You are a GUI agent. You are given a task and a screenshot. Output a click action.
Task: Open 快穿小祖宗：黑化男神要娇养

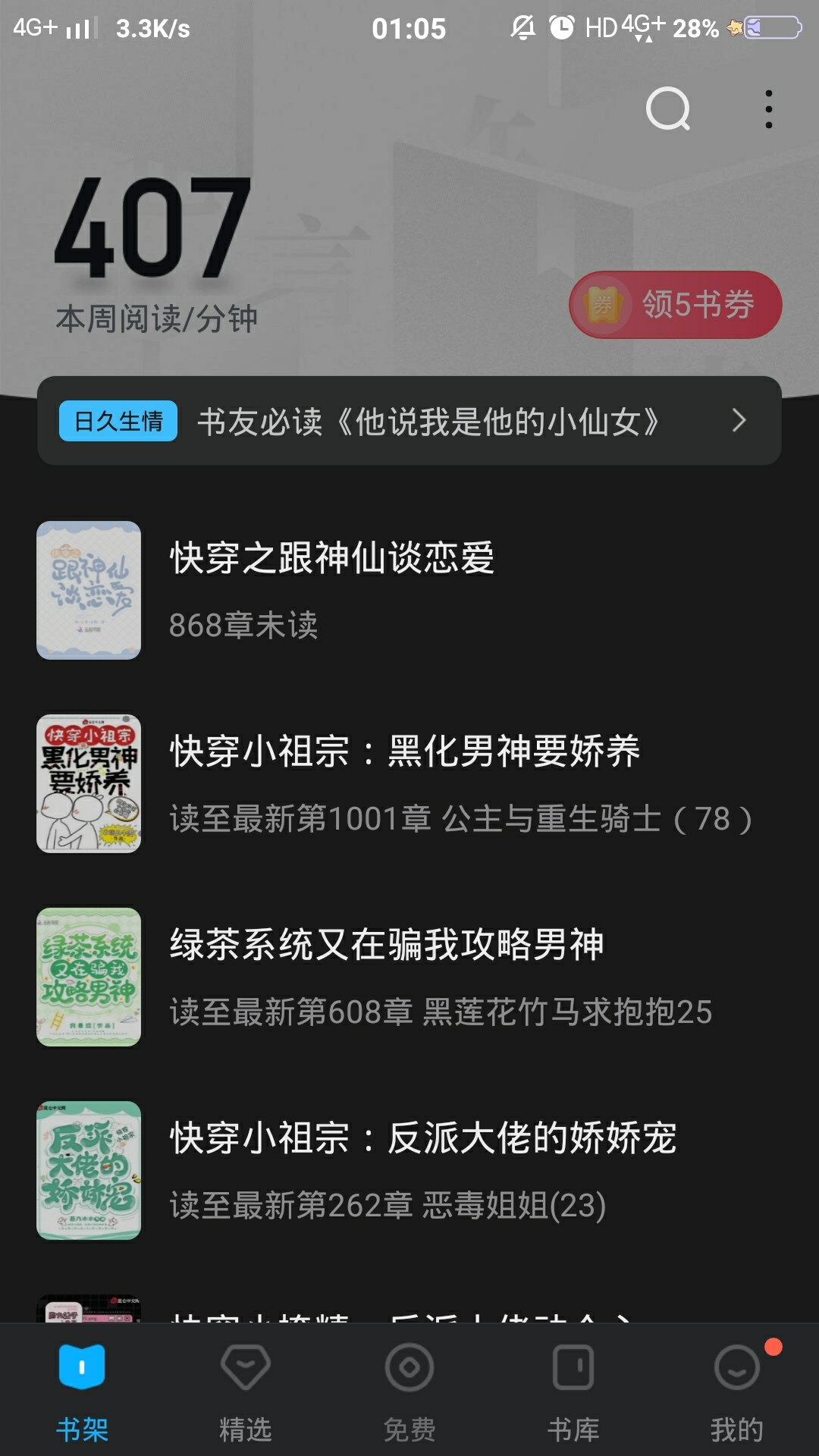click(x=409, y=783)
